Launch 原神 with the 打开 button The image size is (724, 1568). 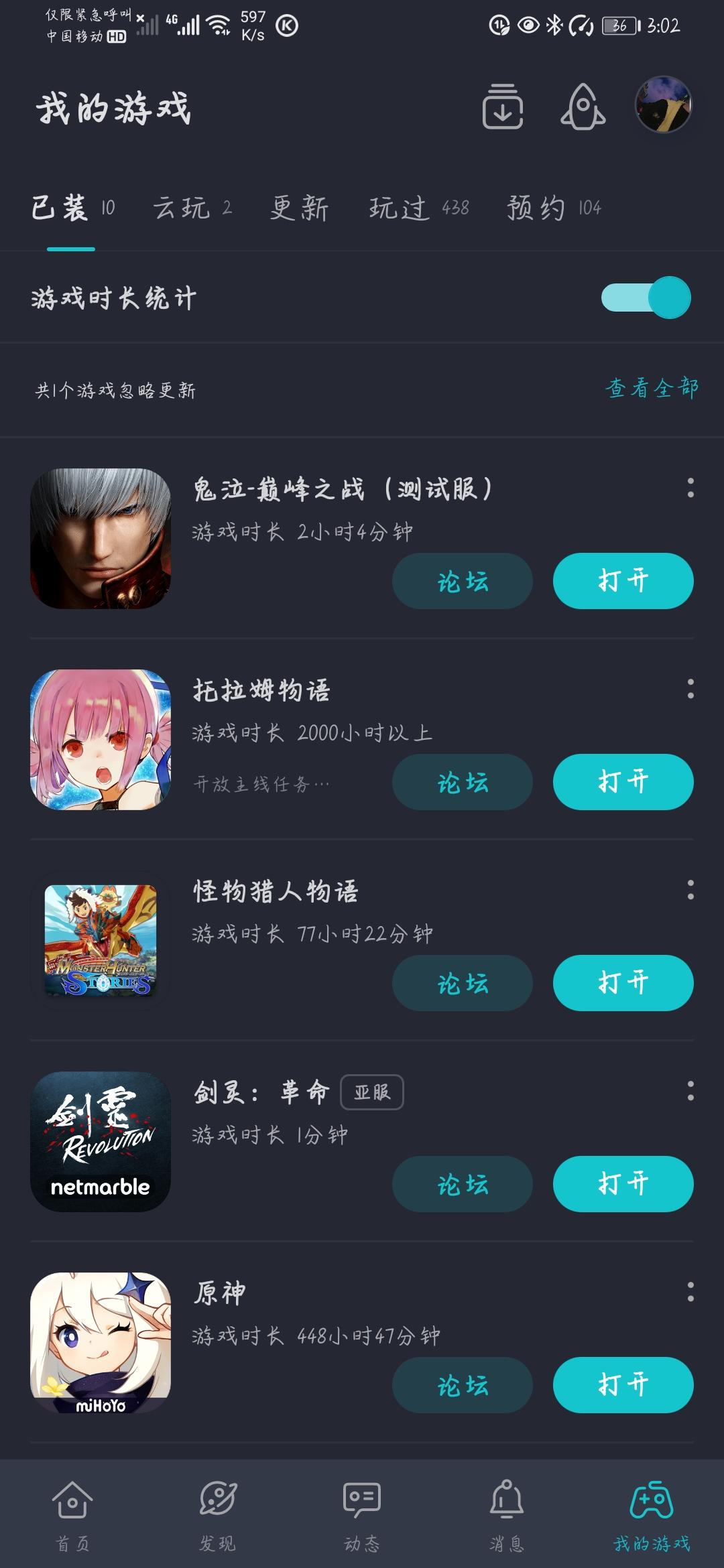point(623,1386)
